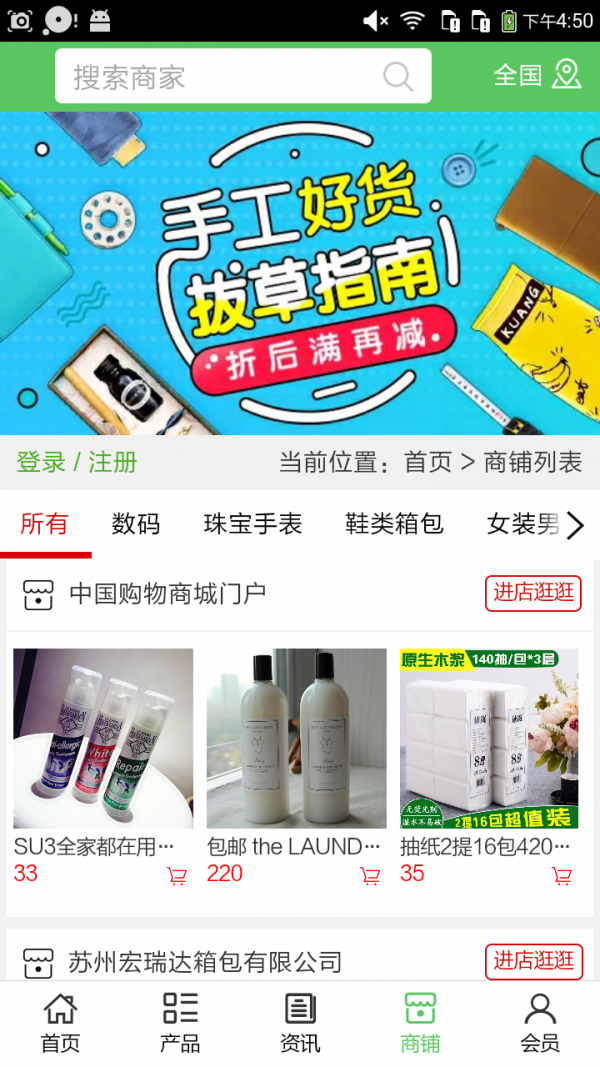Open the 手工好货 promotional banner
Viewport: 600px width, 1067px height.
(300, 273)
